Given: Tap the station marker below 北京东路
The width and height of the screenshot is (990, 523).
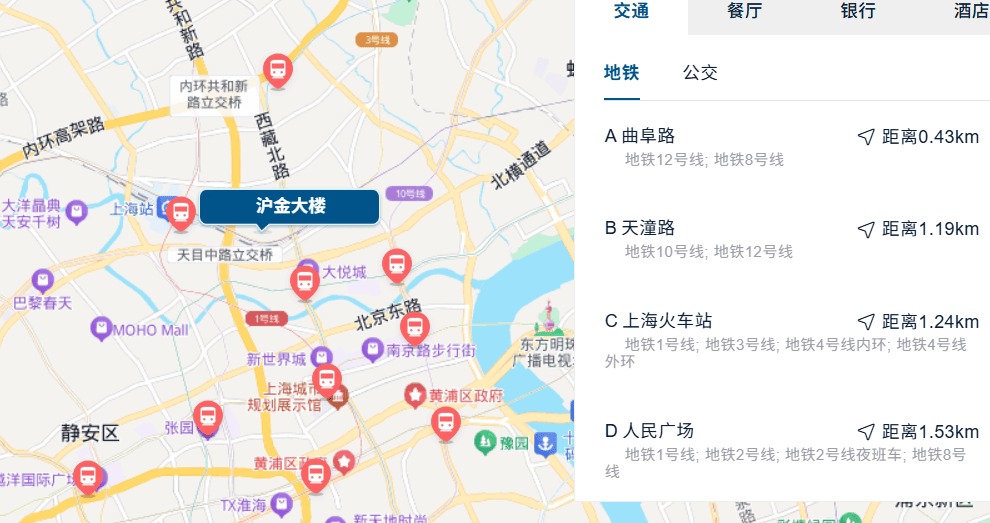Looking at the screenshot, I should pyautogui.click(x=414, y=327).
